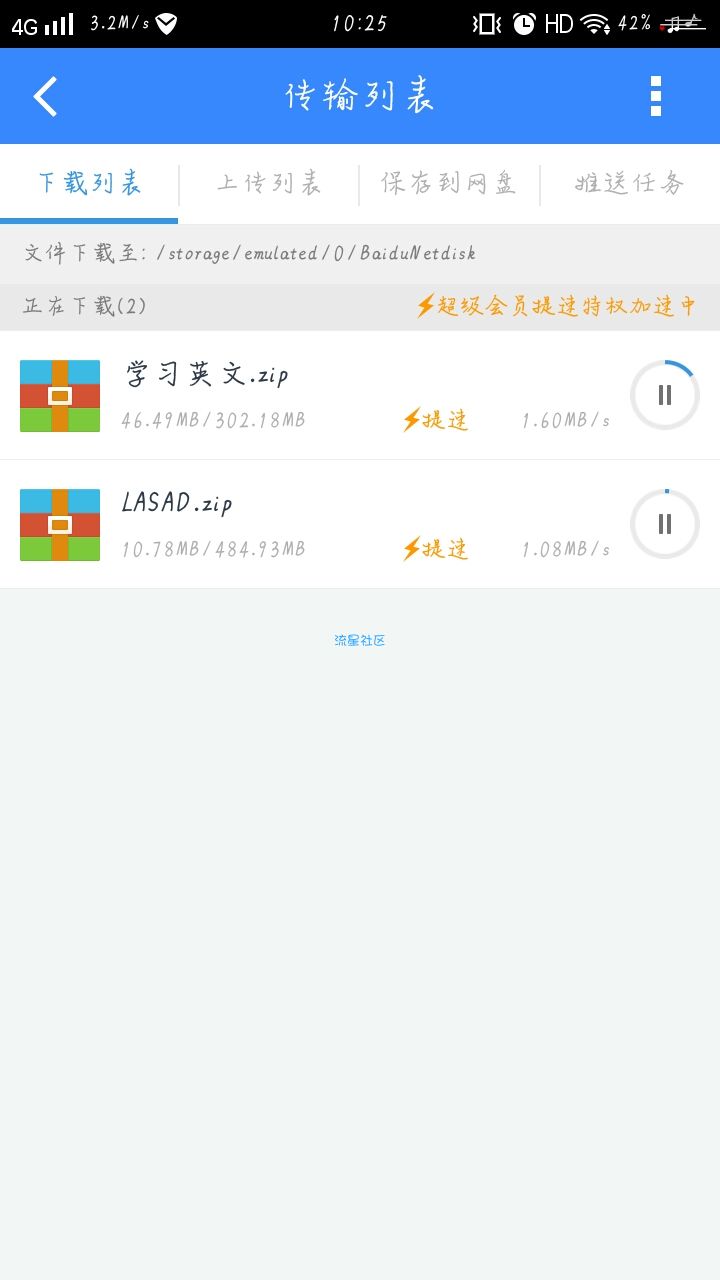Open the 保存到网盘 tab

point(449,184)
